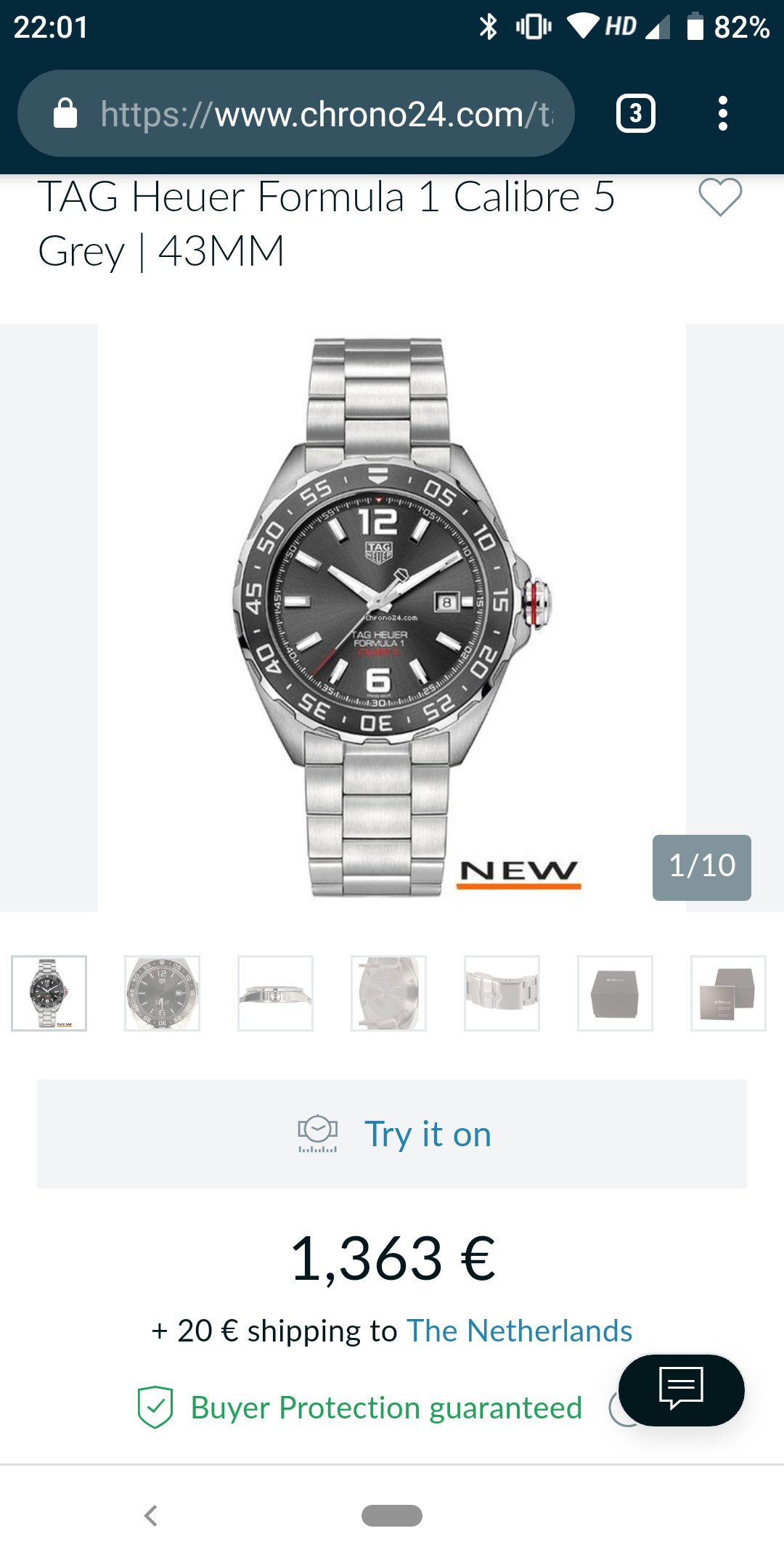The image size is (784, 1568).
Task: Open the browser overflow menu
Action: pos(722,113)
